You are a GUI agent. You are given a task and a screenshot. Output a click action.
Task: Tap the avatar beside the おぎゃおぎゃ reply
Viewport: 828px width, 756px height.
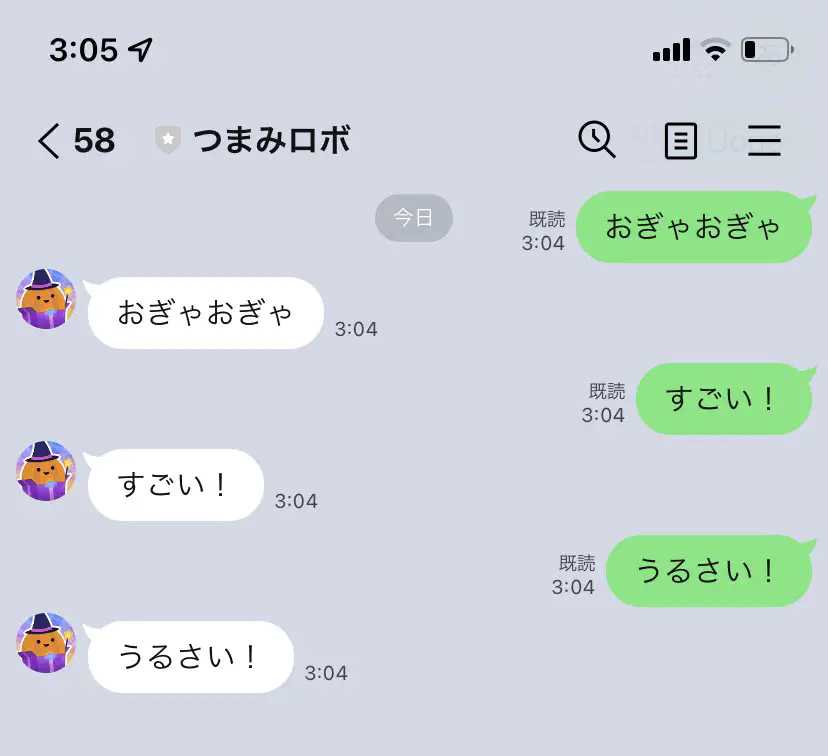coord(47,299)
